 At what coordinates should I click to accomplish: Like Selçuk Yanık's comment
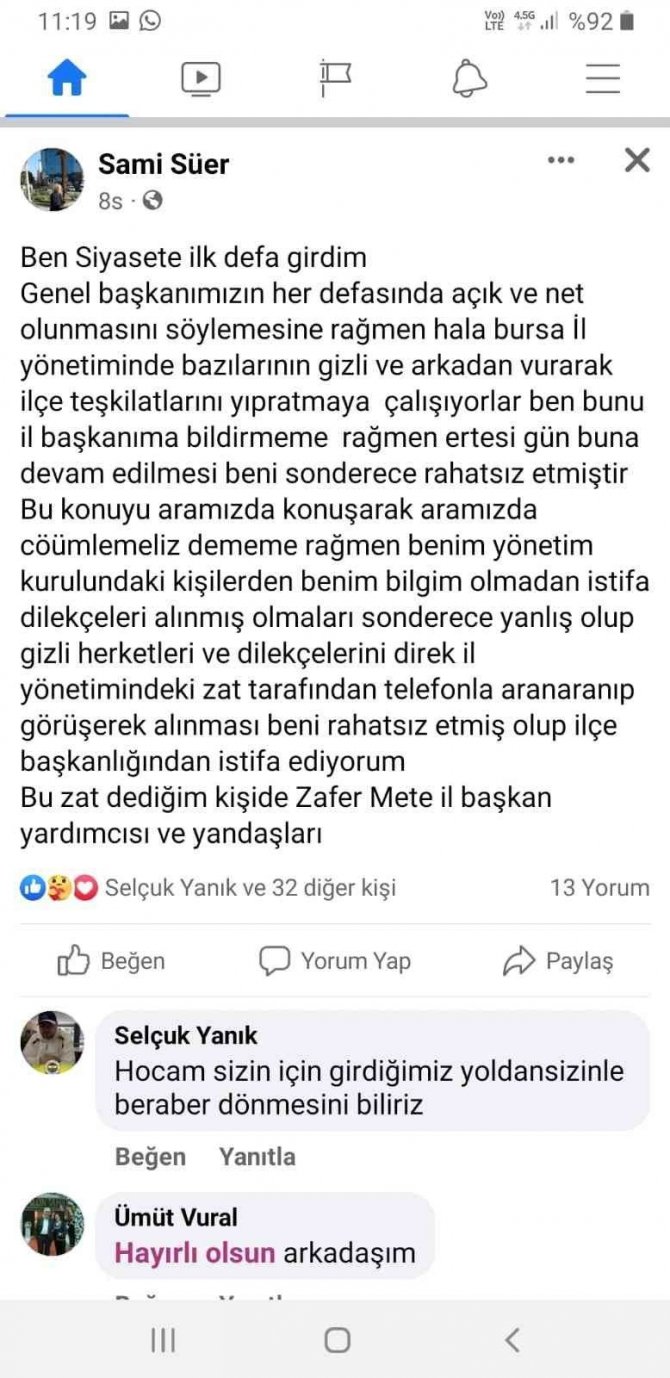[150, 1157]
